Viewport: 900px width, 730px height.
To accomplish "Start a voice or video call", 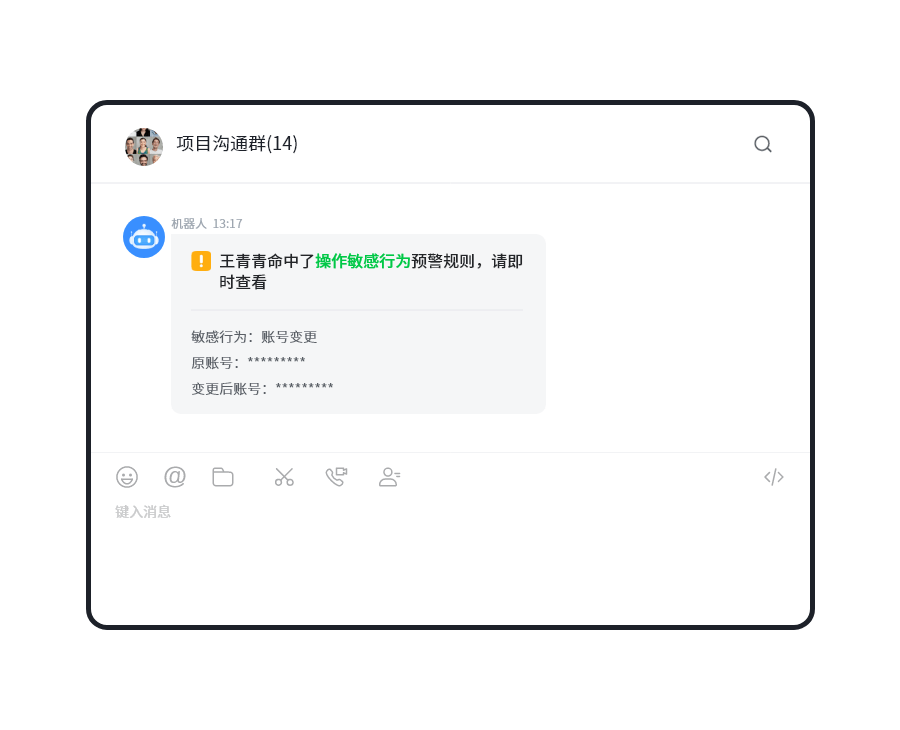I will pyautogui.click(x=336, y=477).
